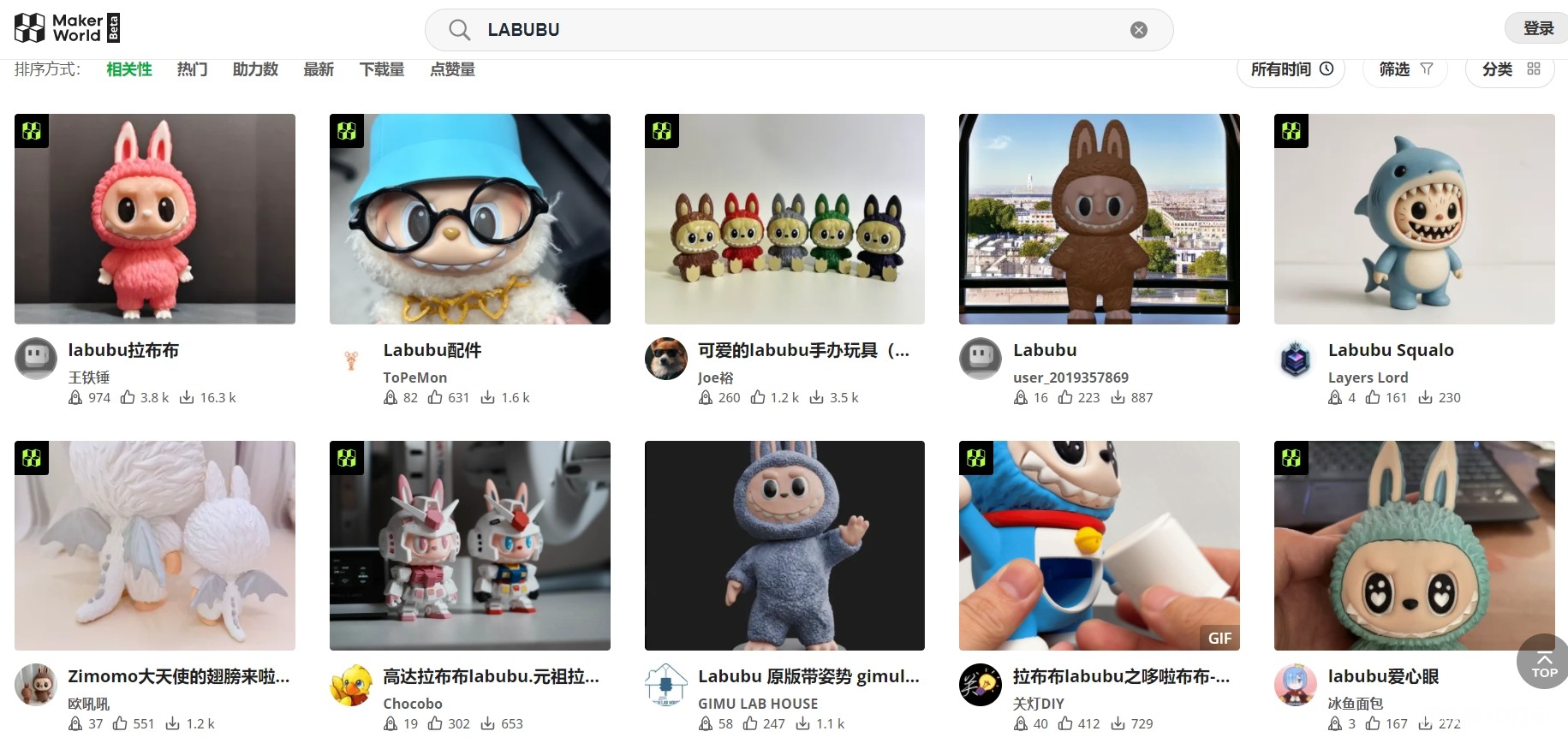Tap the LABUBU search field
Screen dimensions: 1568x755
point(771,30)
